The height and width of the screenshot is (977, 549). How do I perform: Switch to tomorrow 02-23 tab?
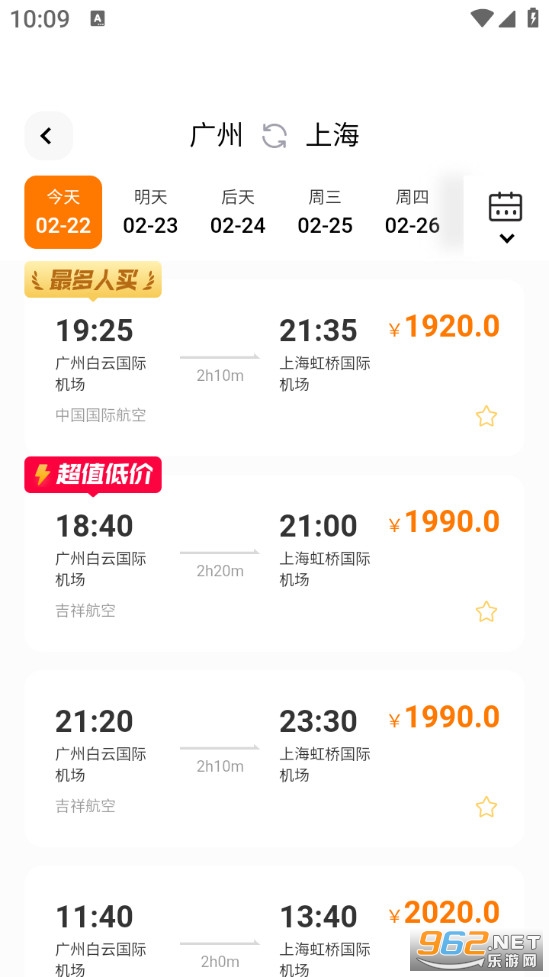click(x=150, y=212)
